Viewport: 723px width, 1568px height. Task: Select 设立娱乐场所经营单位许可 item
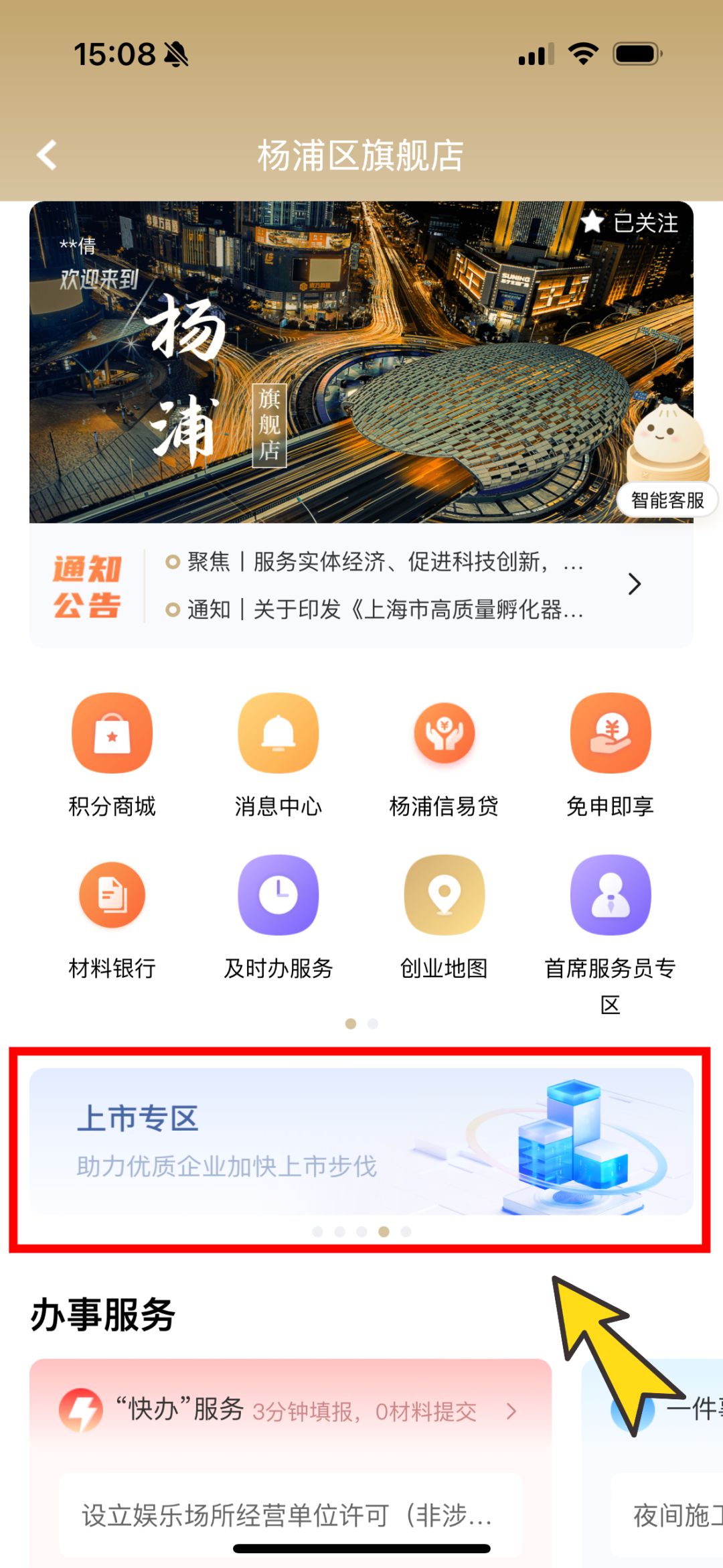288,1515
